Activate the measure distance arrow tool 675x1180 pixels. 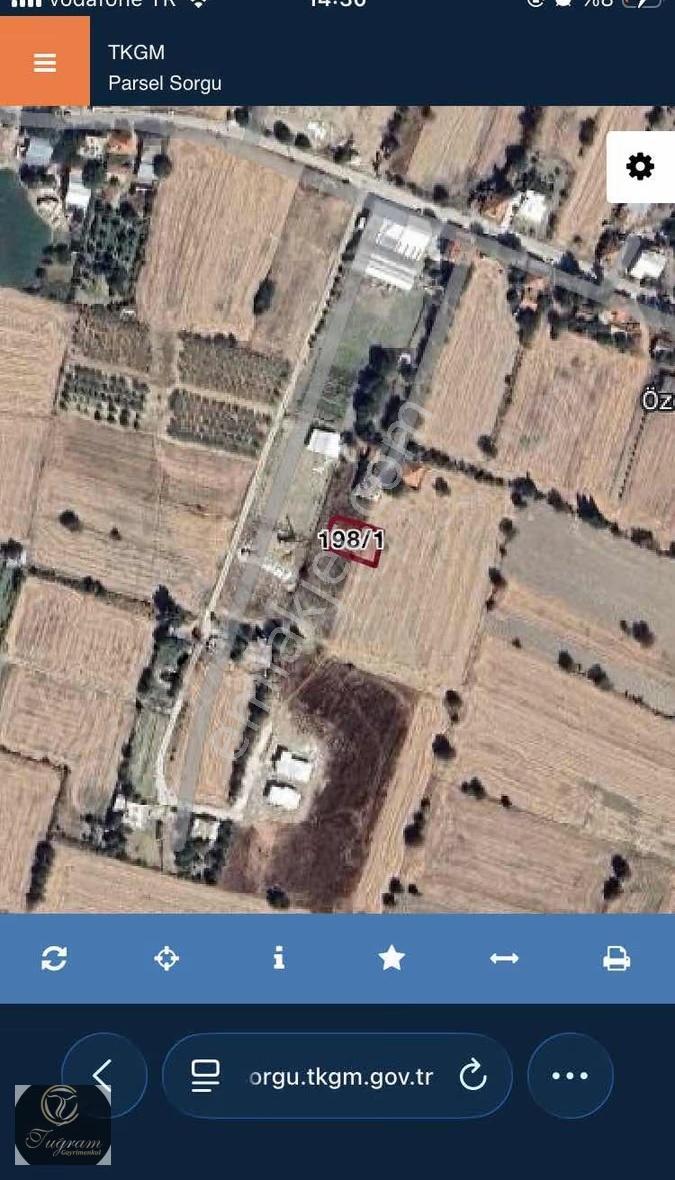click(x=504, y=958)
